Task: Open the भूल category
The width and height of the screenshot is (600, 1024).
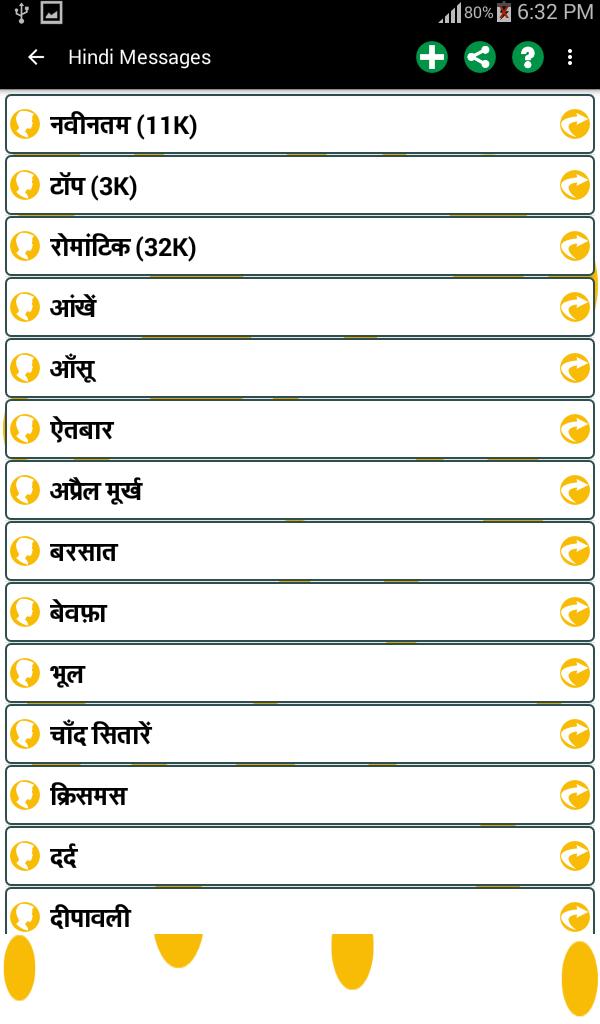Action: click(300, 673)
